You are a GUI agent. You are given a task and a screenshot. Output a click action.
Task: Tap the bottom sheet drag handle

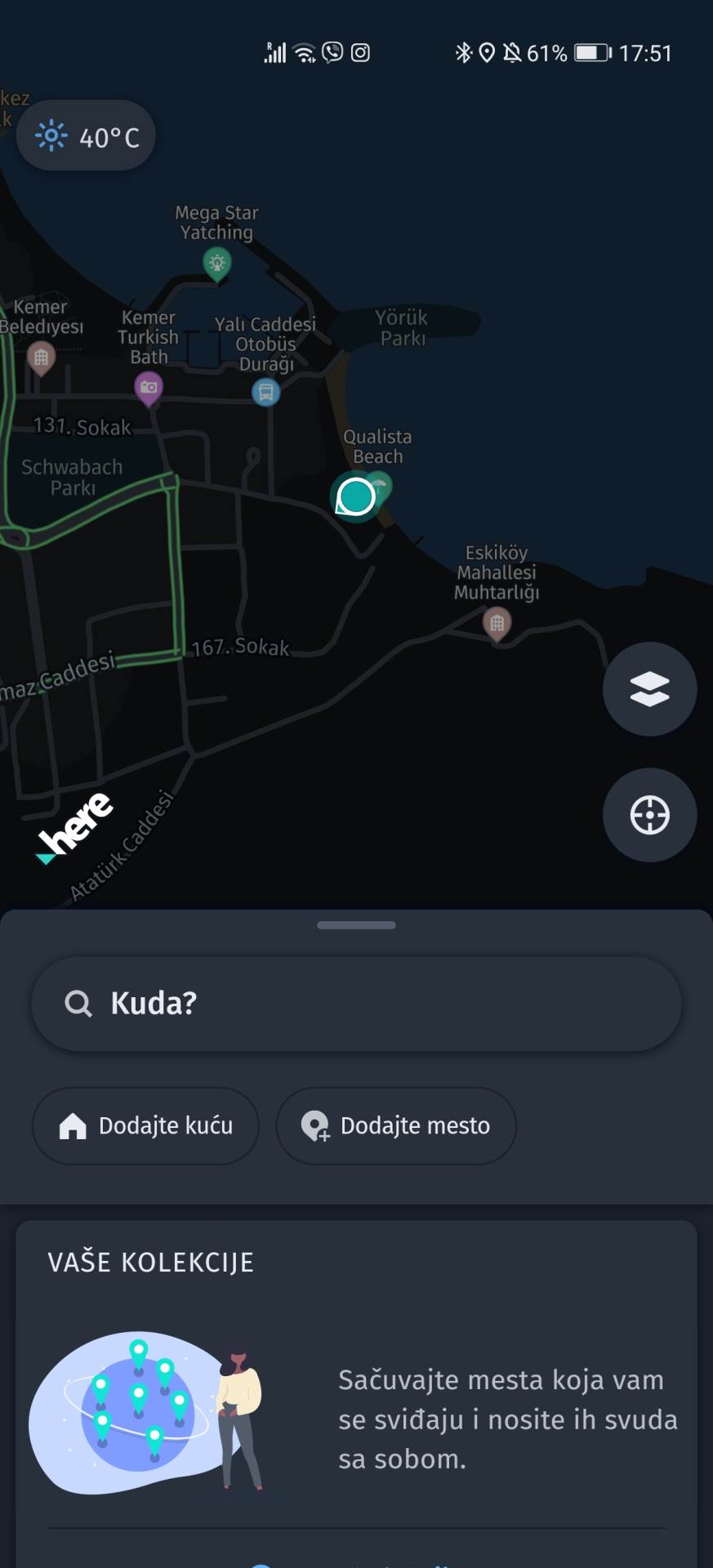pyautogui.click(x=356, y=925)
